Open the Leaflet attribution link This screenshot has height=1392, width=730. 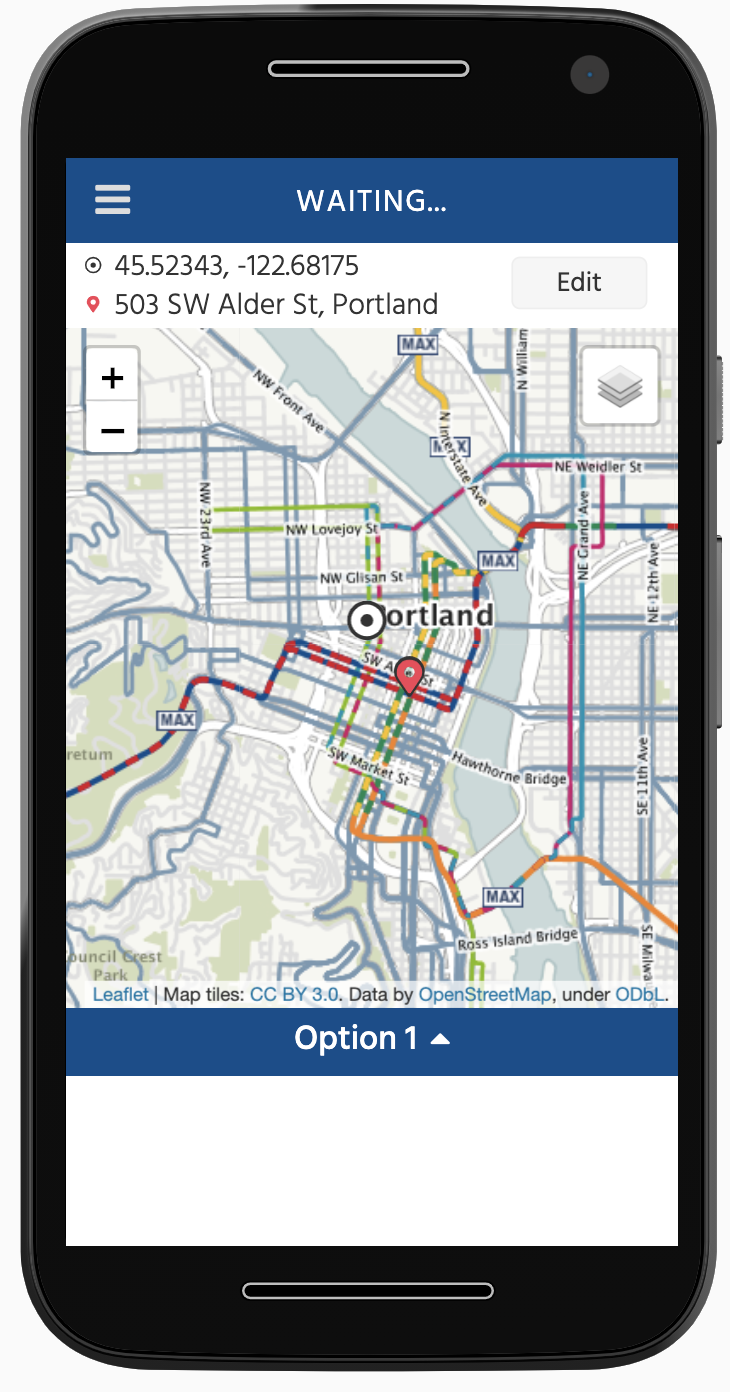pos(120,995)
